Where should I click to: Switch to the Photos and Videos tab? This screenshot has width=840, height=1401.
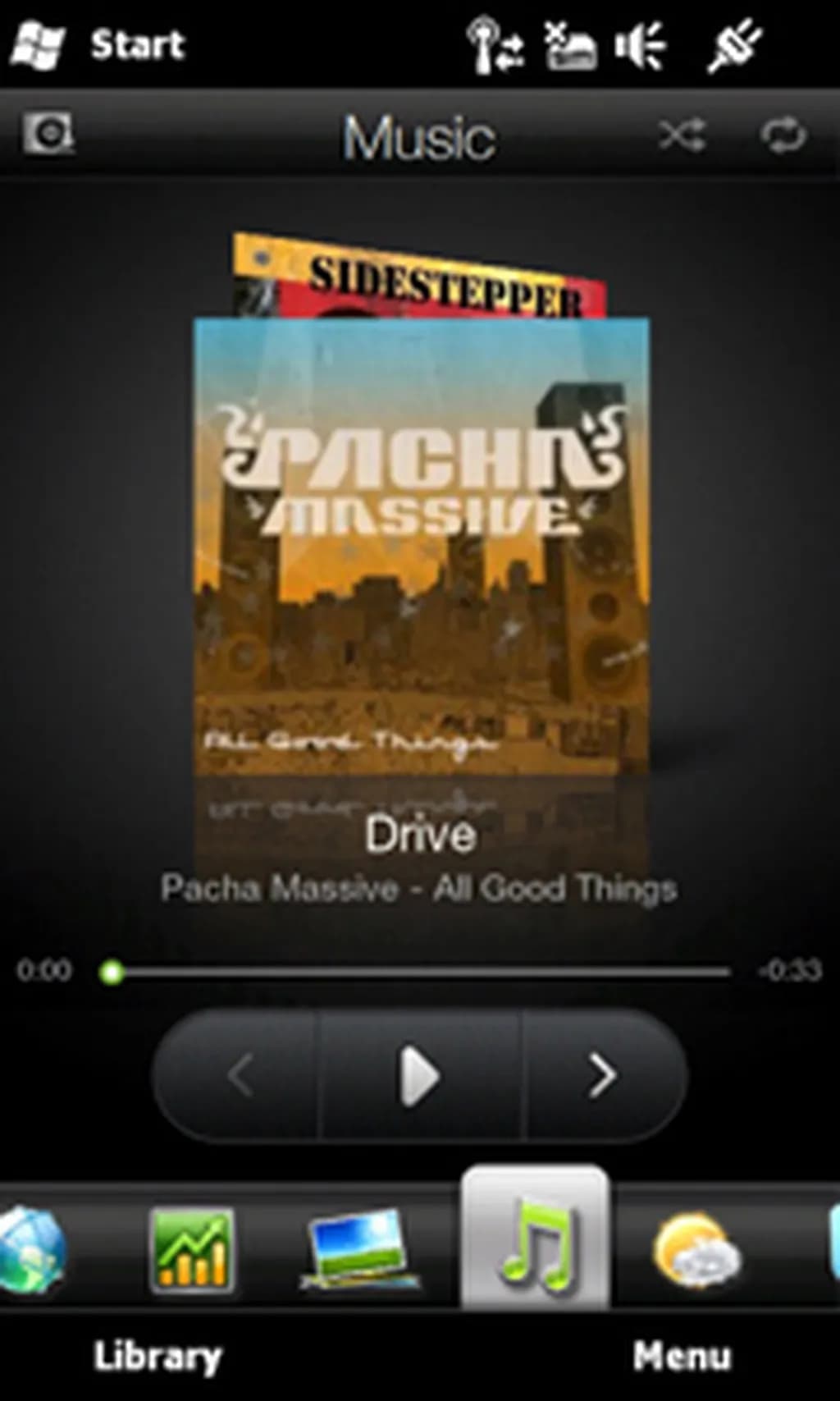[358, 1250]
